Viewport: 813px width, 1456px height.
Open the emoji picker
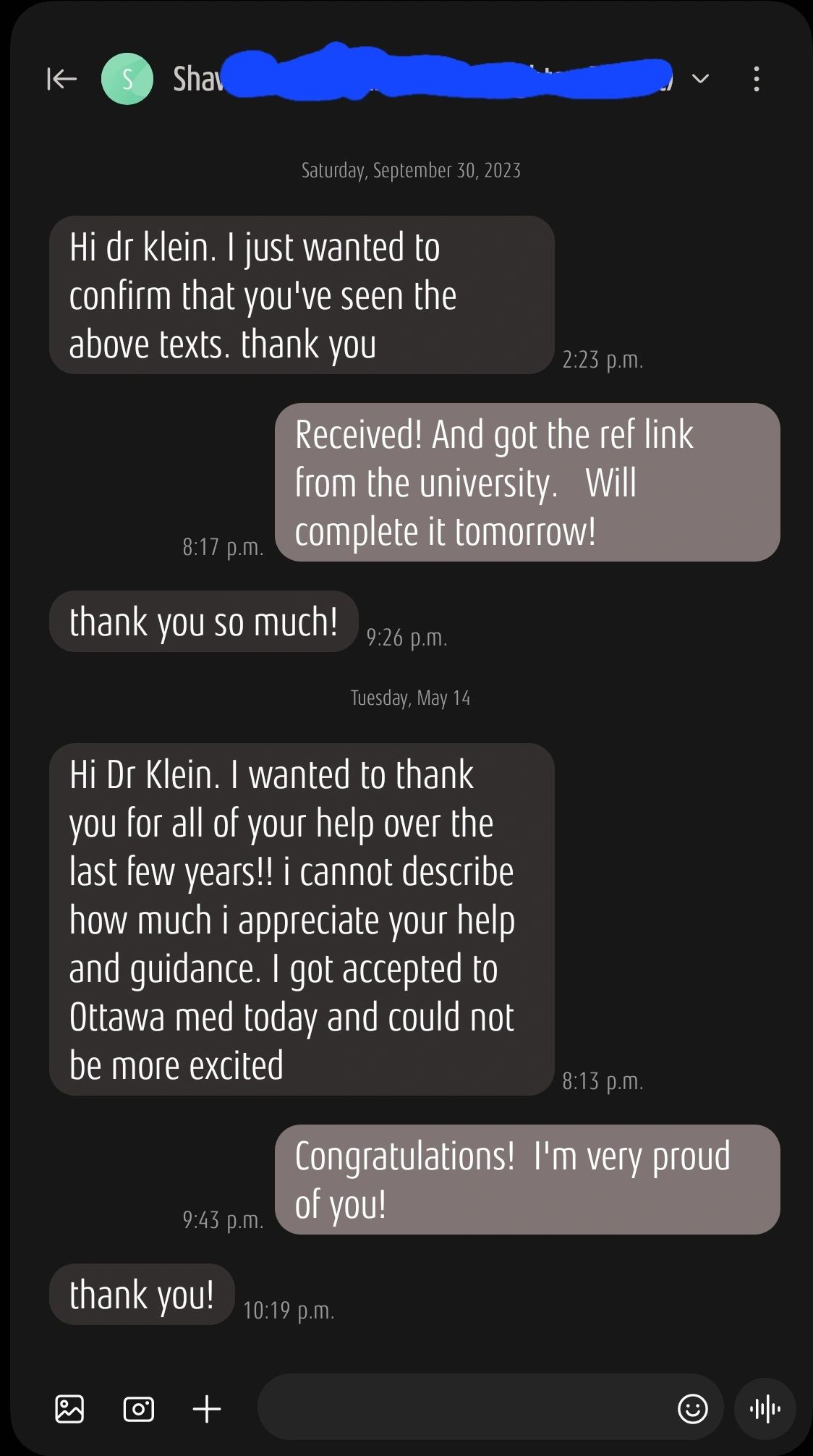(x=692, y=1409)
